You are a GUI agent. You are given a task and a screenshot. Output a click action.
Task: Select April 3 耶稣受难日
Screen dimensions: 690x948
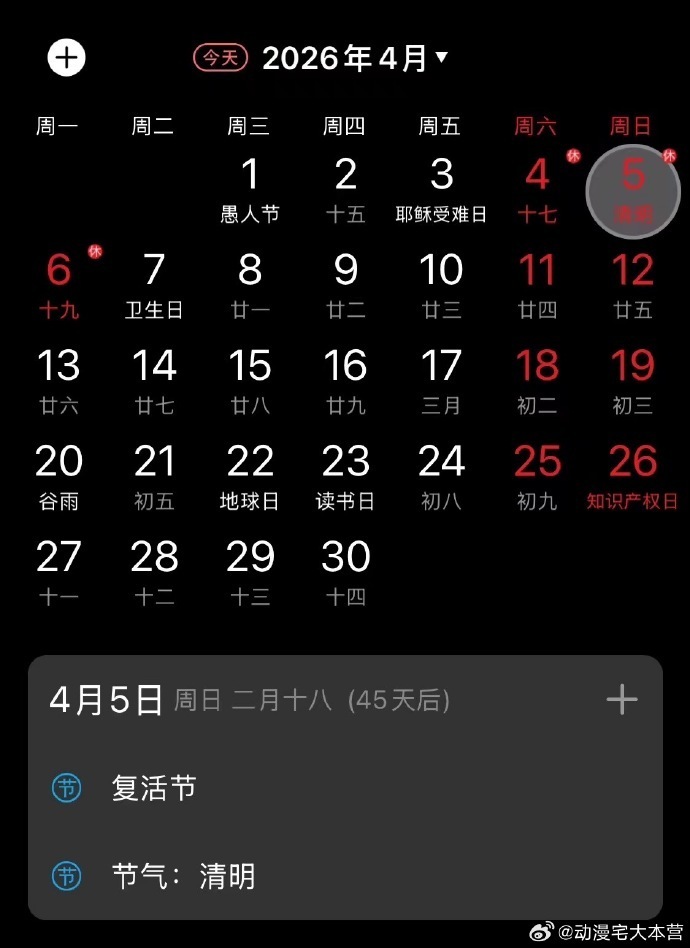(441, 188)
